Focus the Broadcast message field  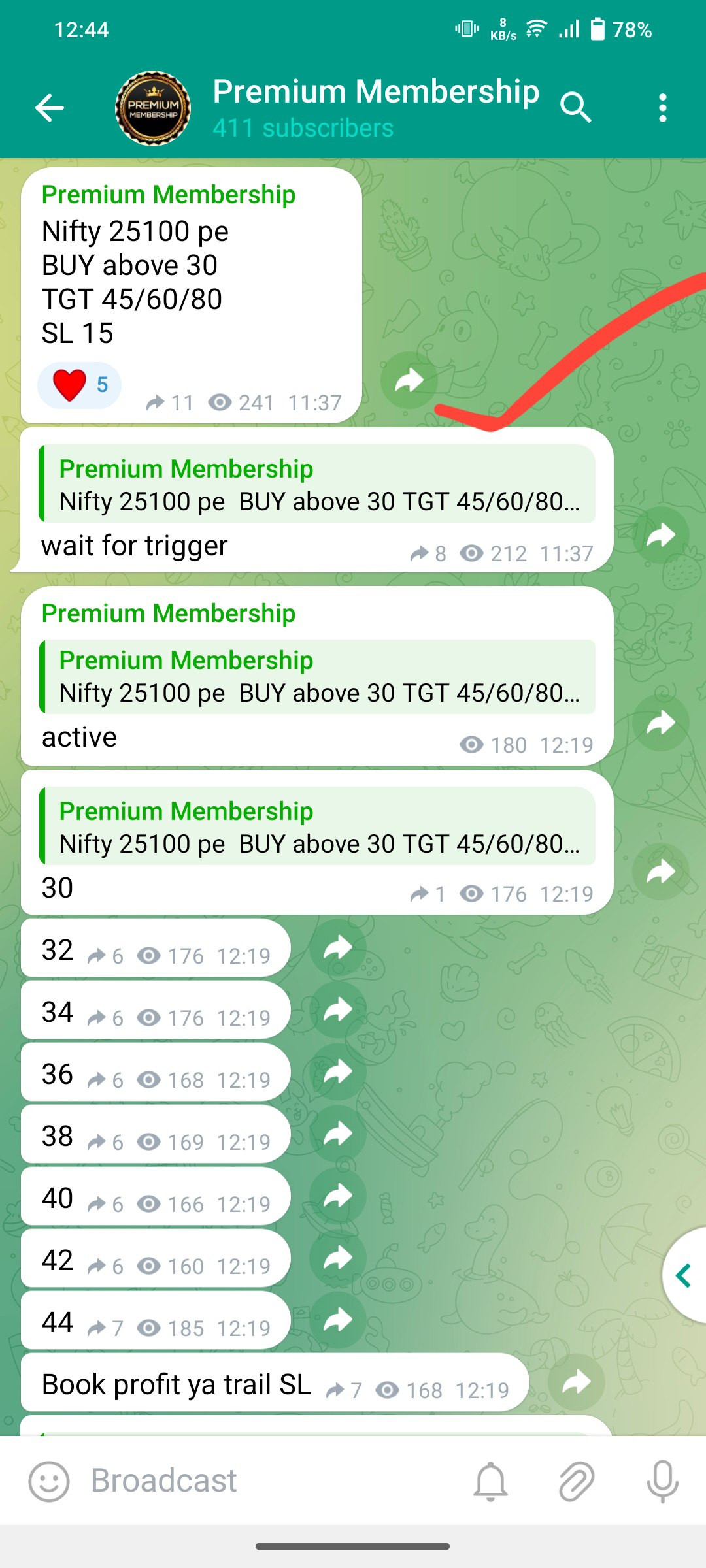[261, 1481]
